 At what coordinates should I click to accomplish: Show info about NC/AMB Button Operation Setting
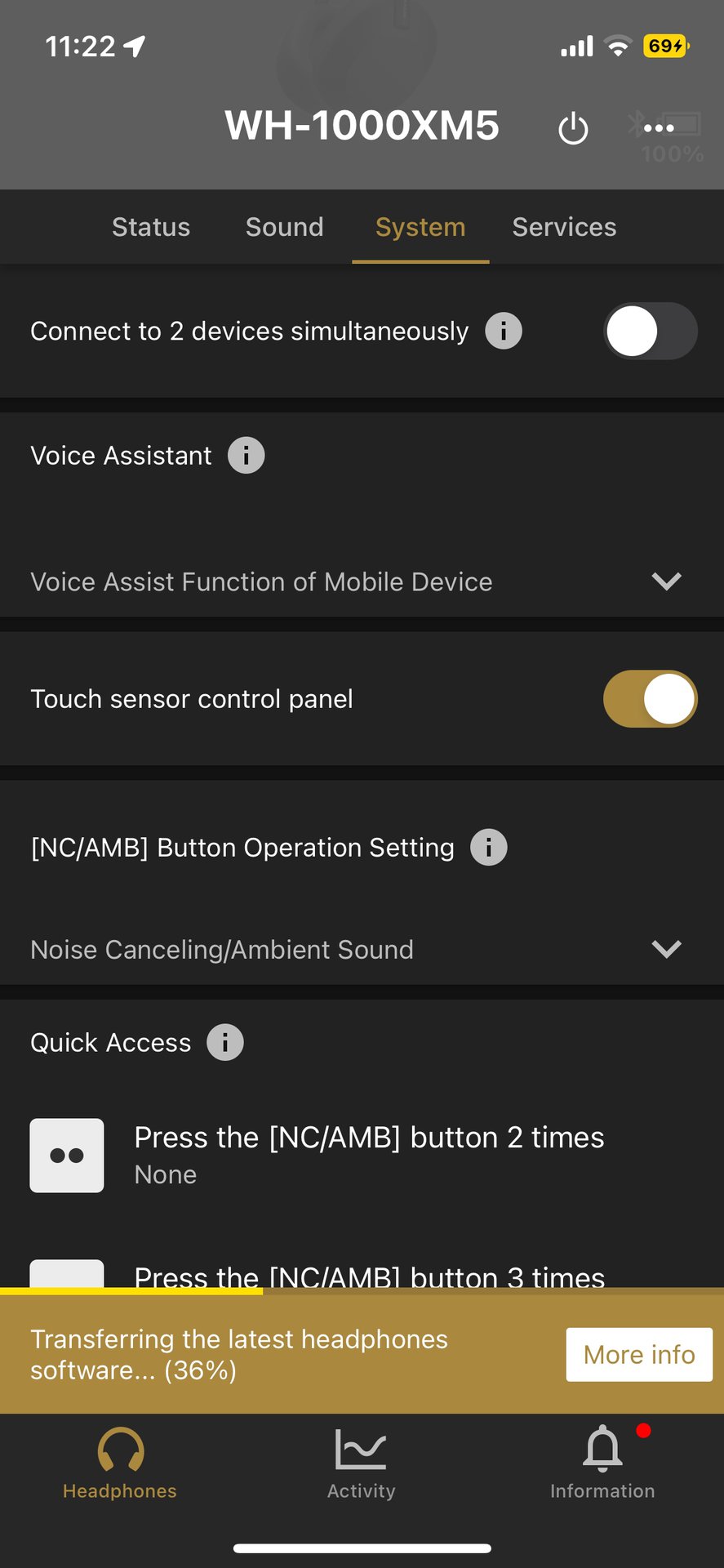pos(488,848)
